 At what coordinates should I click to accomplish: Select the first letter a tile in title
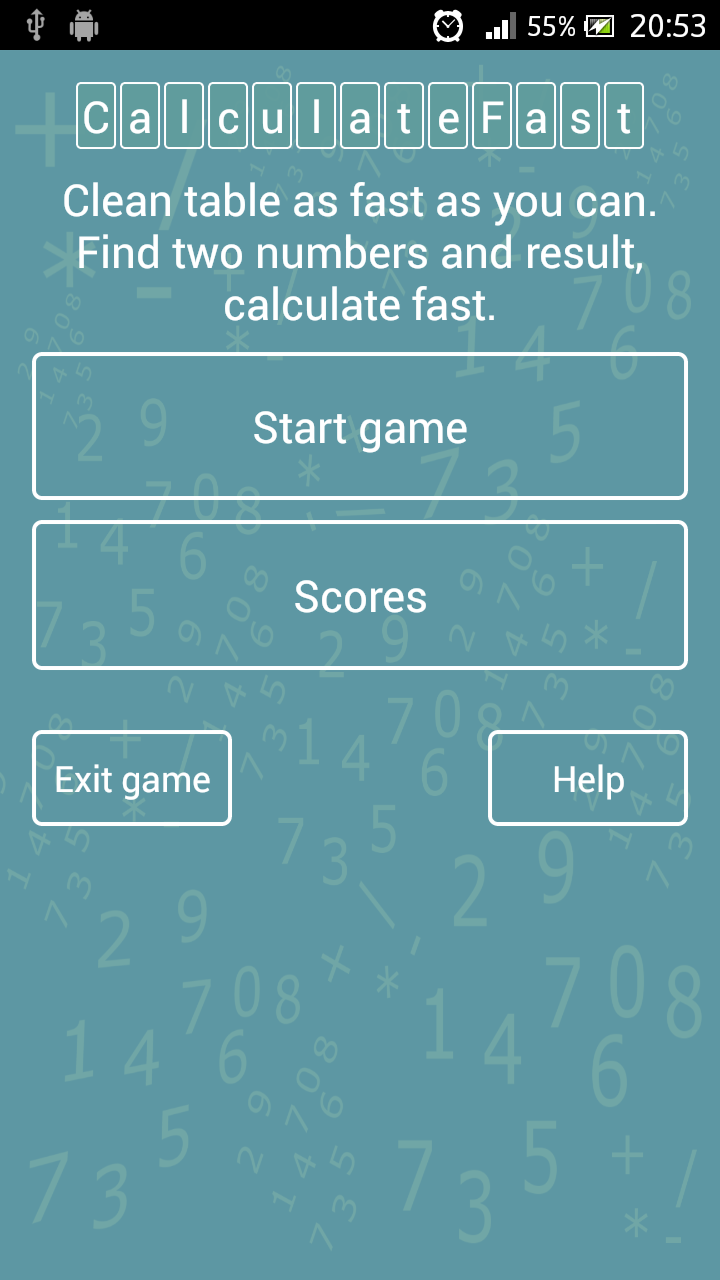pyautogui.click(x=140, y=115)
